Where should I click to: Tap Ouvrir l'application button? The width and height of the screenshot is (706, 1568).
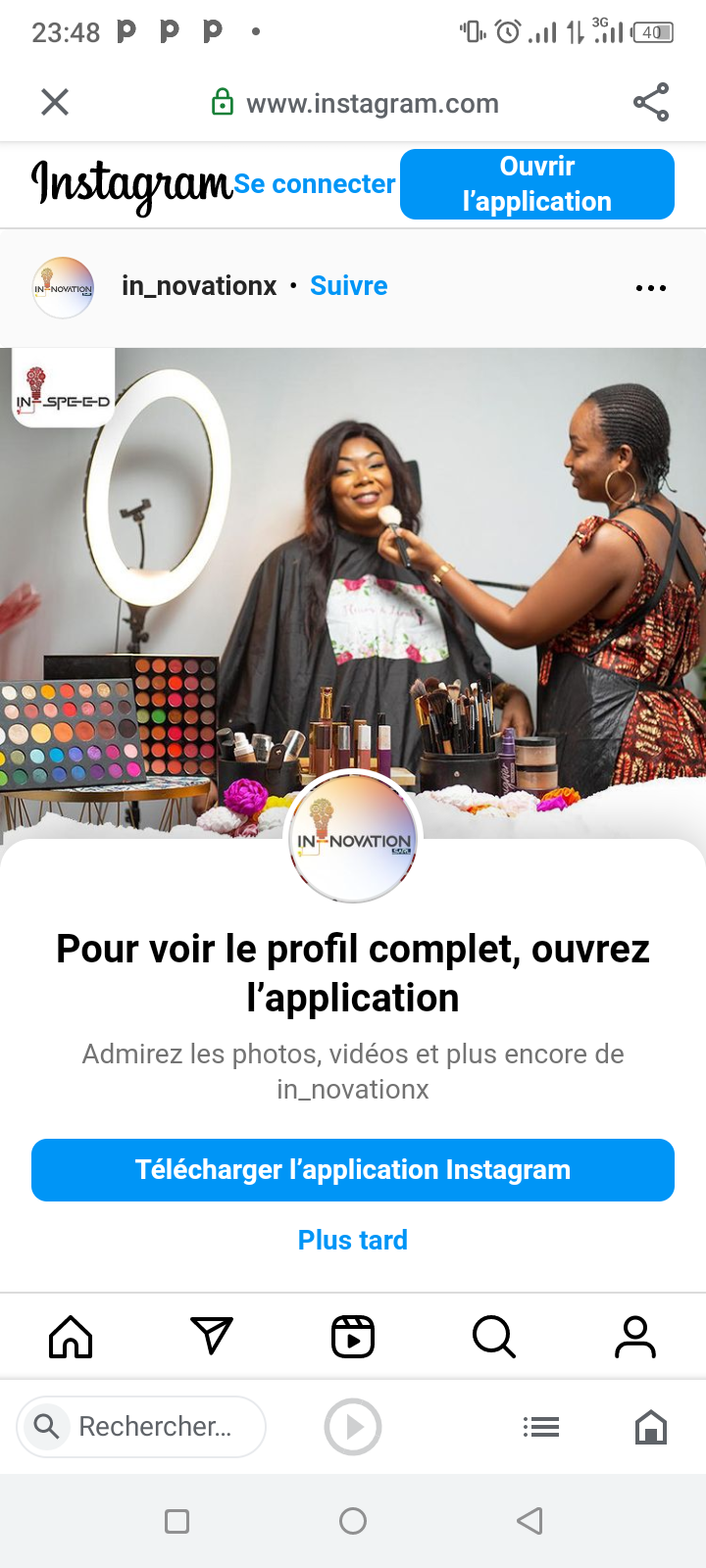pos(537,184)
